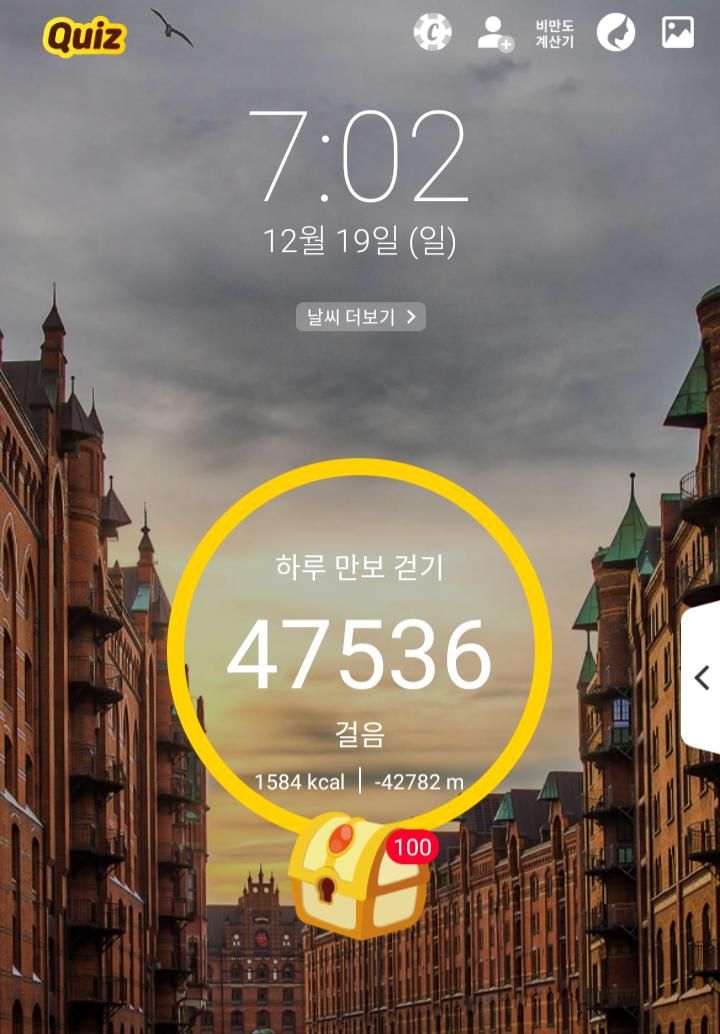Open 비만도 계산기 calculator

coord(554,33)
